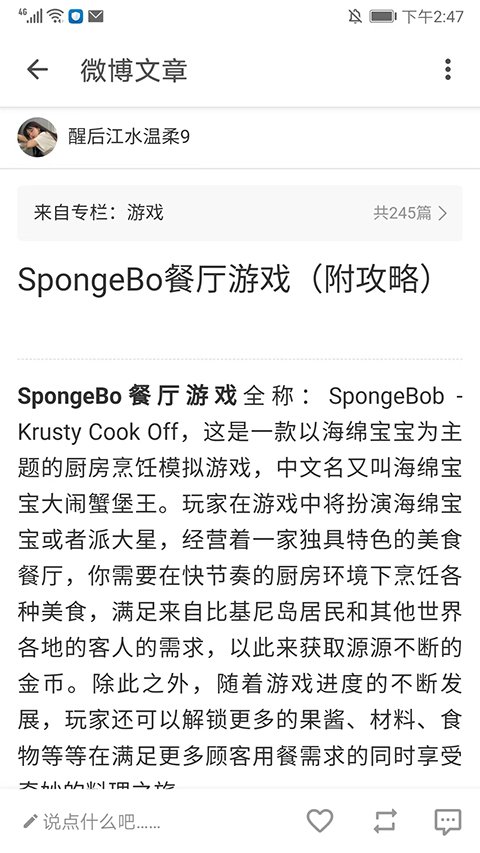Open the comments bubble icon
This screenshot has height=853, width=480.
coord(447,821)
